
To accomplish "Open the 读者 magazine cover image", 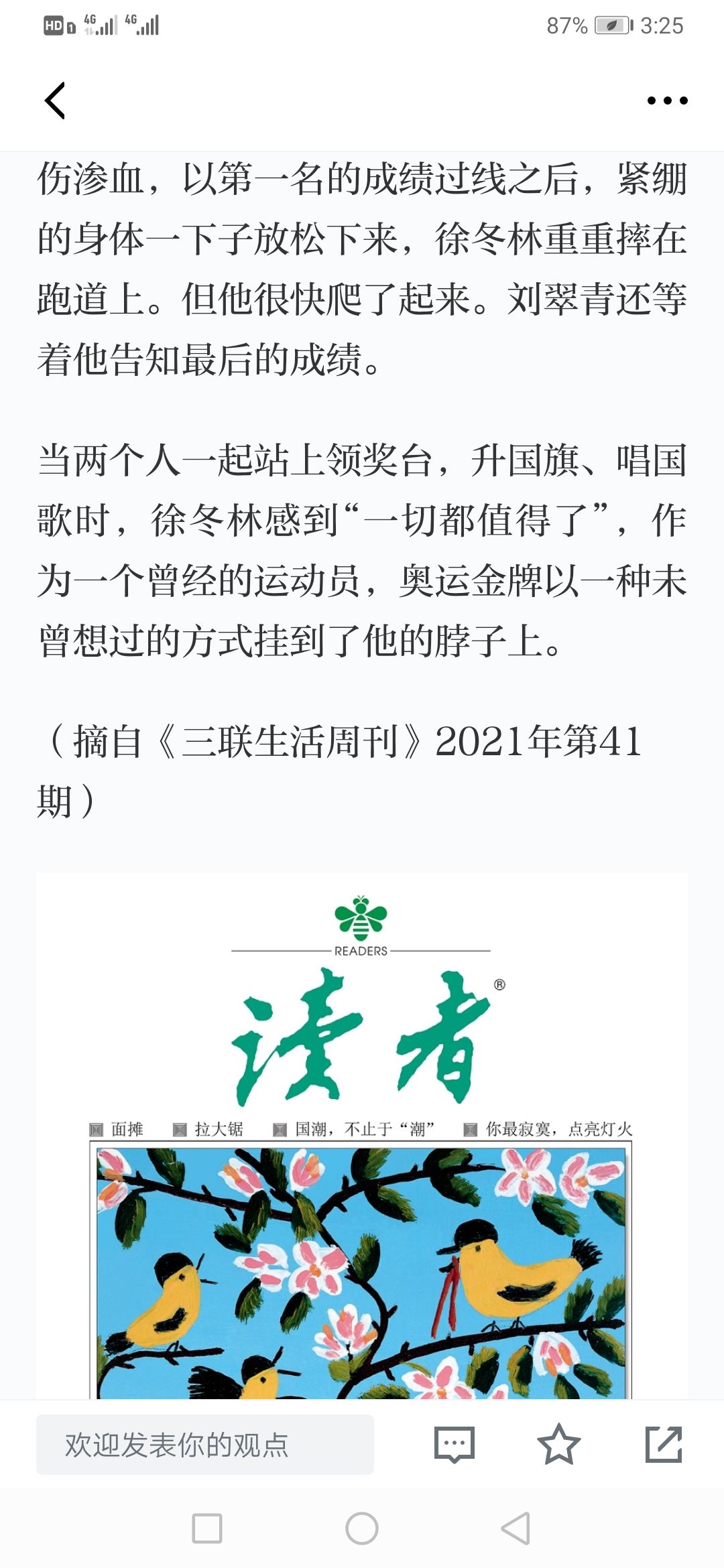I will click(362, 1136).
